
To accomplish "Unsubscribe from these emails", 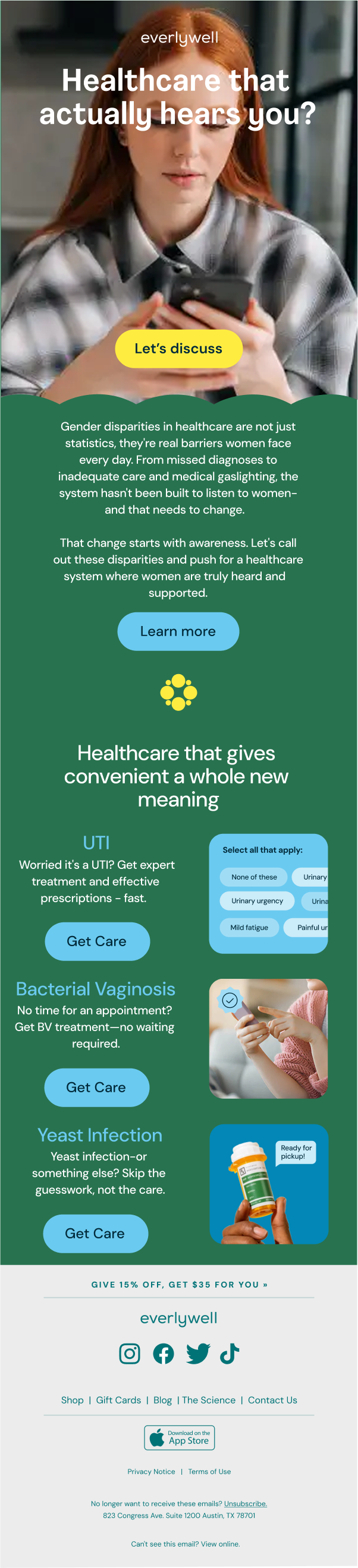I will (245, 1503).
